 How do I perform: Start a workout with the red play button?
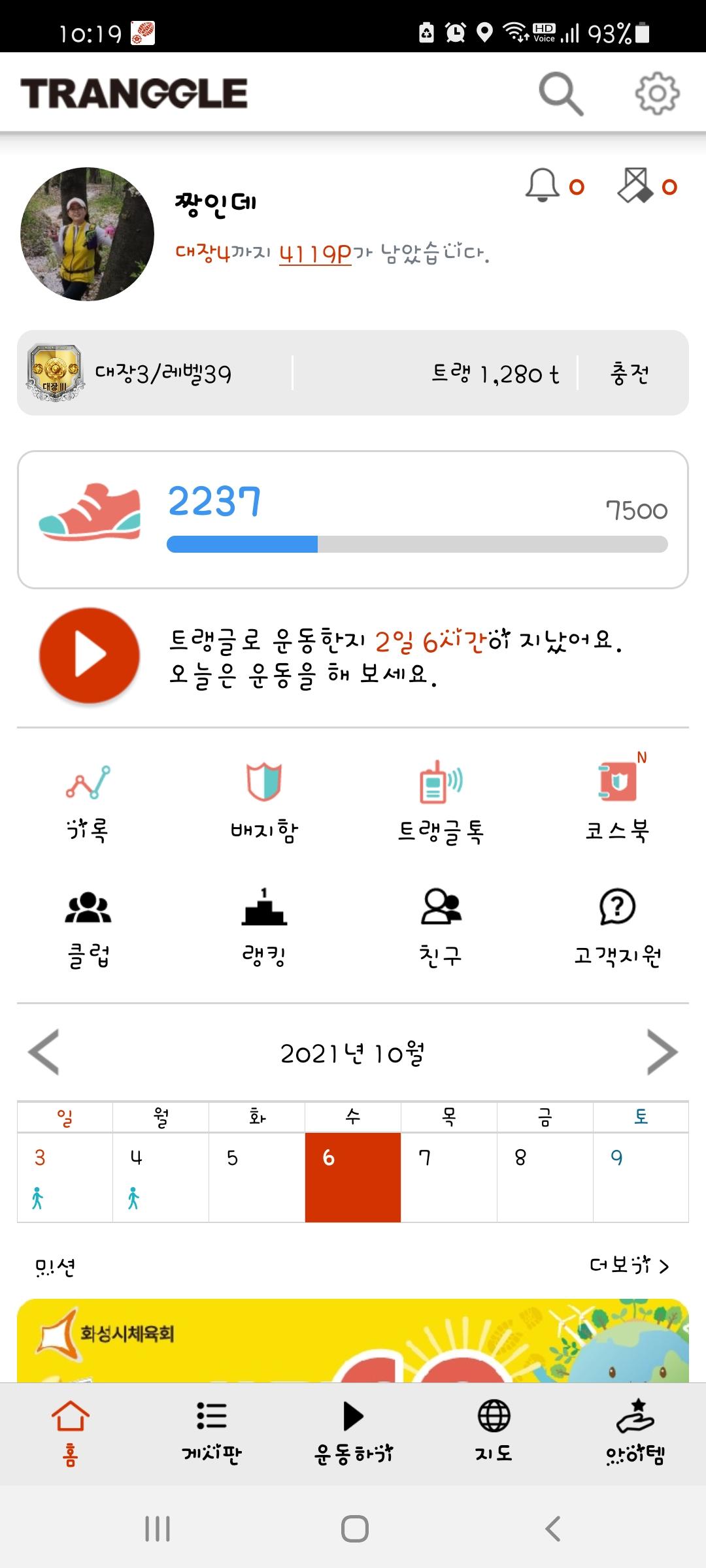(90, 655)
